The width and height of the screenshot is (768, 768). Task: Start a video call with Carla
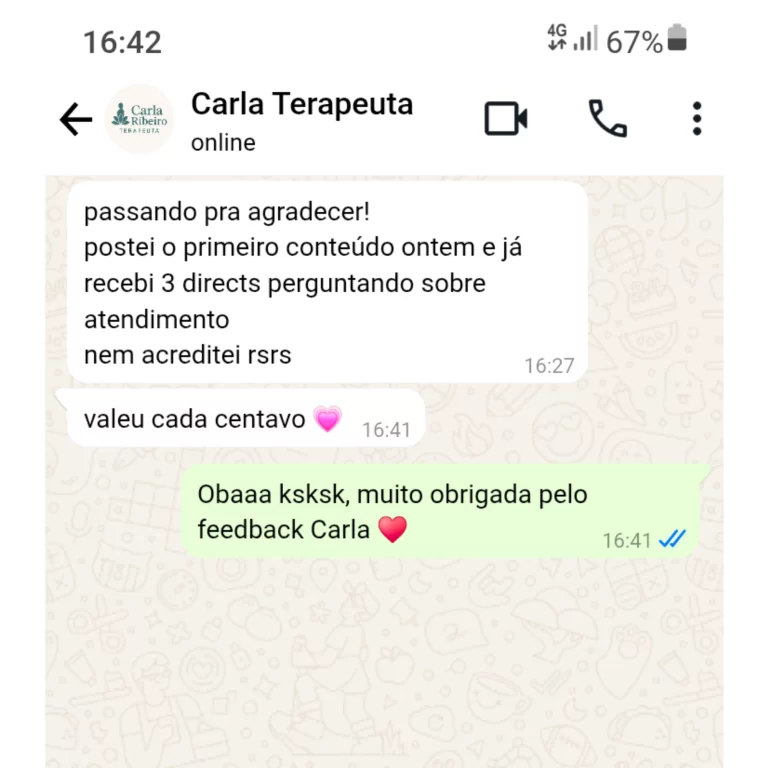(x=506, y=119)
